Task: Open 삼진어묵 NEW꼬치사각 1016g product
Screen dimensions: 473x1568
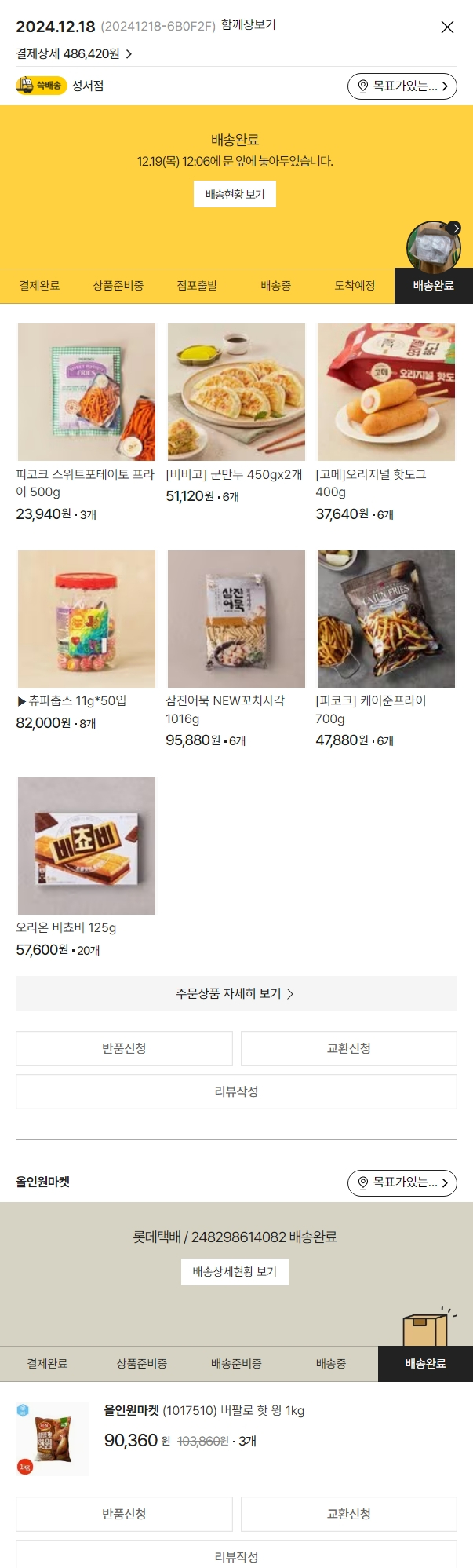Action: pos(236,619)
